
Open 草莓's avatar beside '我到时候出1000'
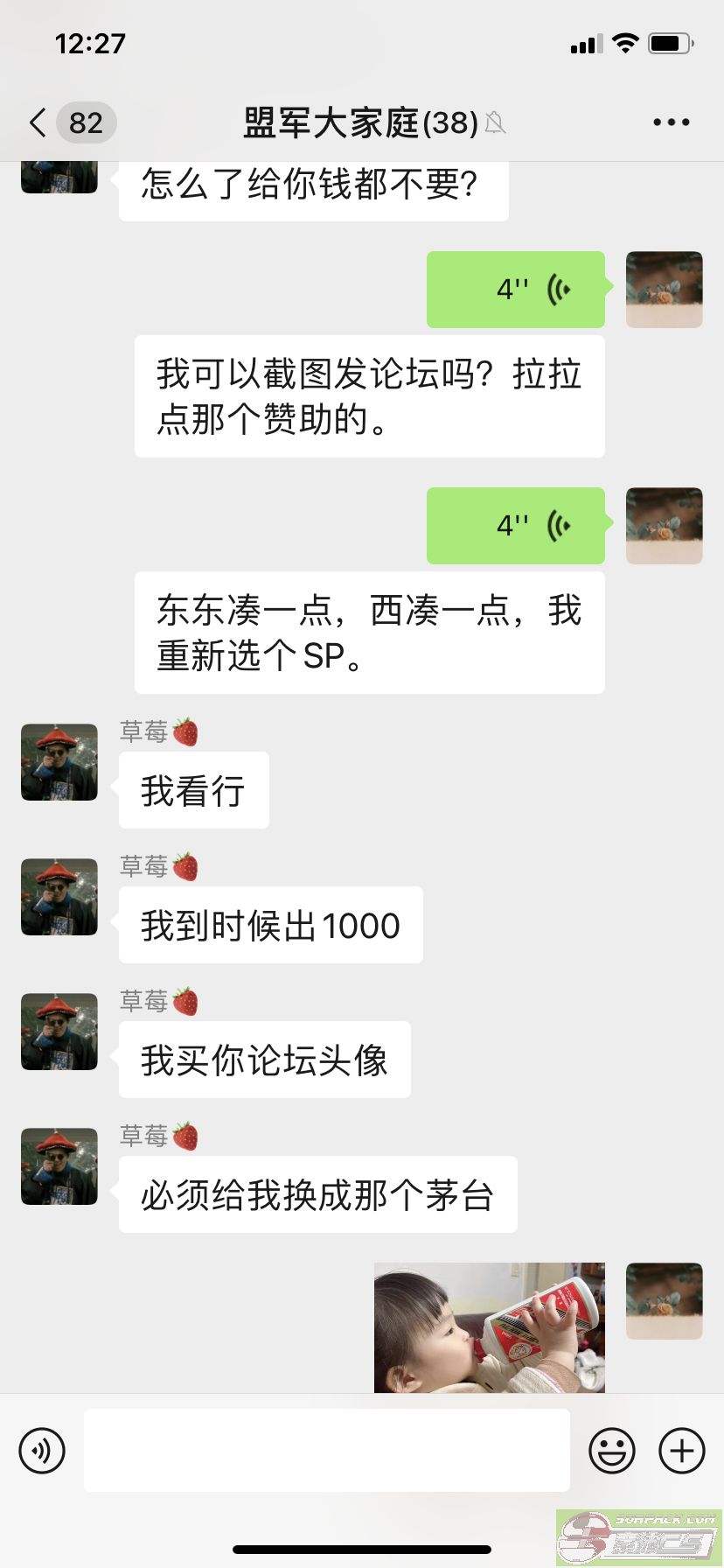point(59,897)
